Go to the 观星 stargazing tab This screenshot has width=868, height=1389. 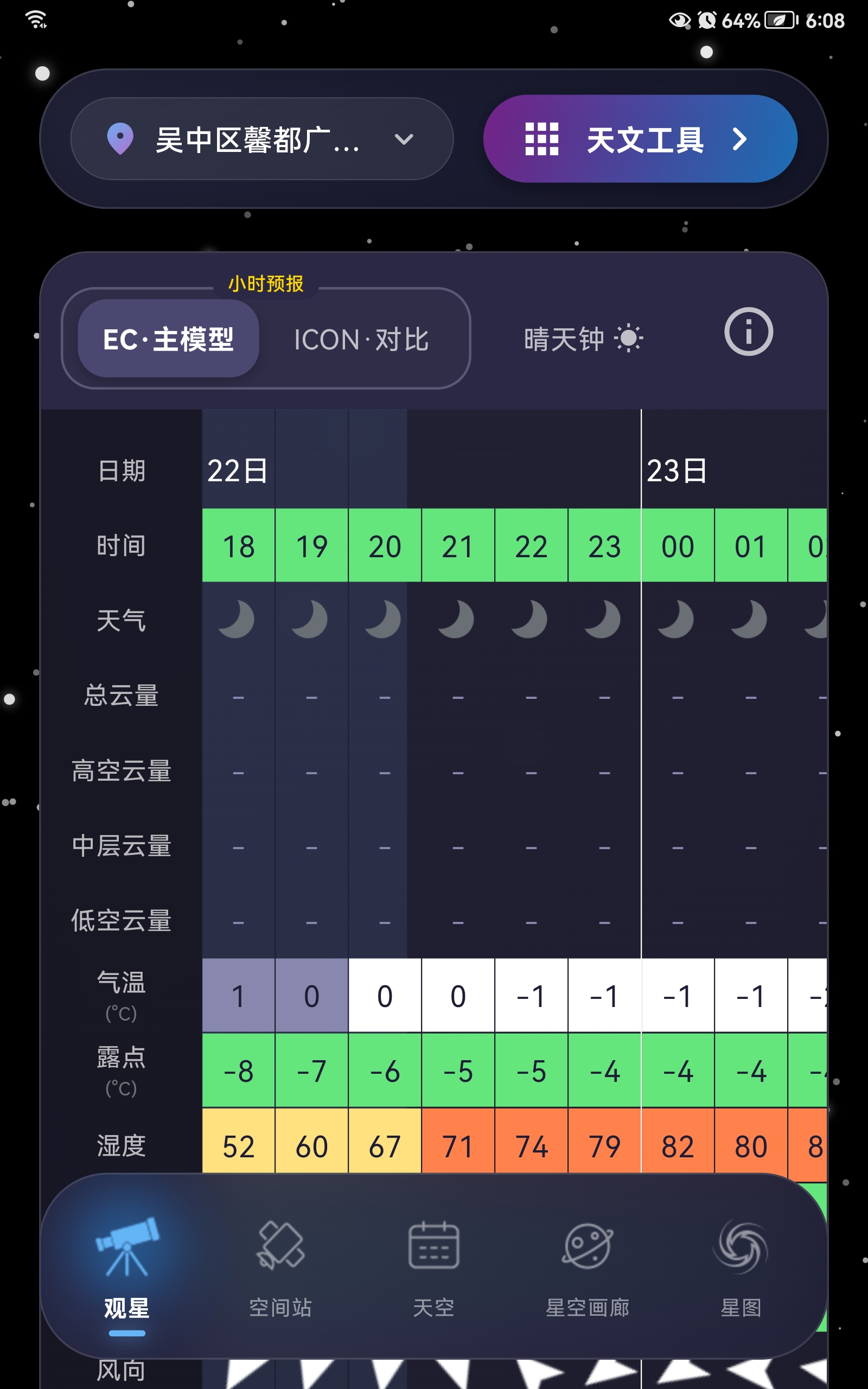point(127,1266)
